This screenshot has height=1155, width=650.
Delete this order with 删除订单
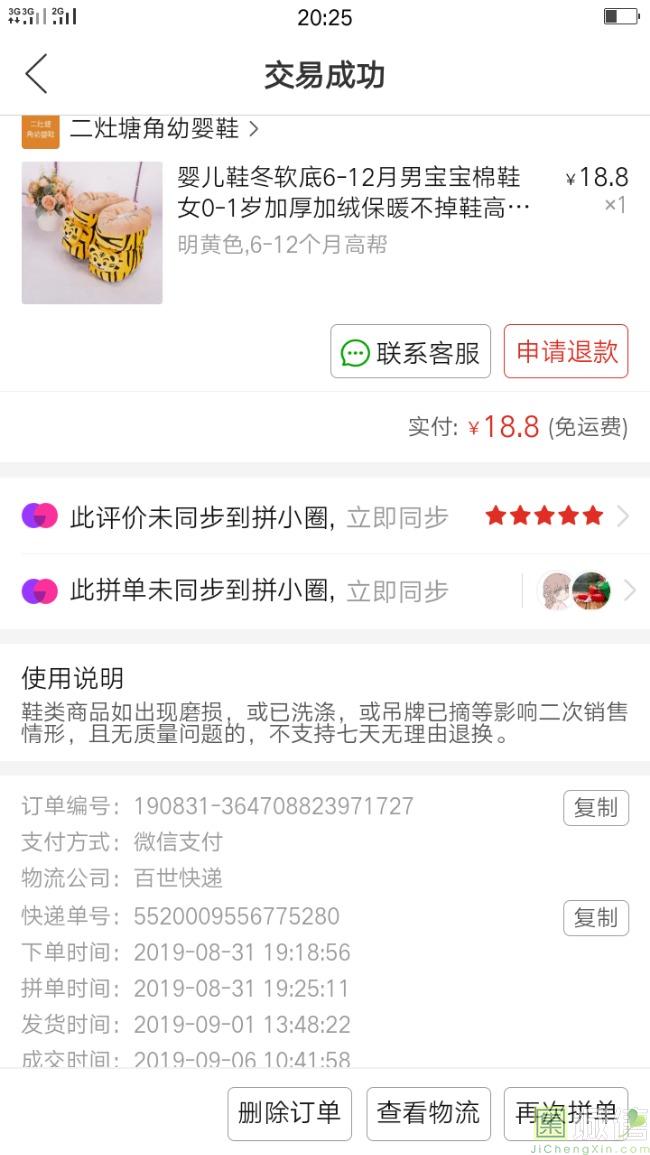(289, 1113)
